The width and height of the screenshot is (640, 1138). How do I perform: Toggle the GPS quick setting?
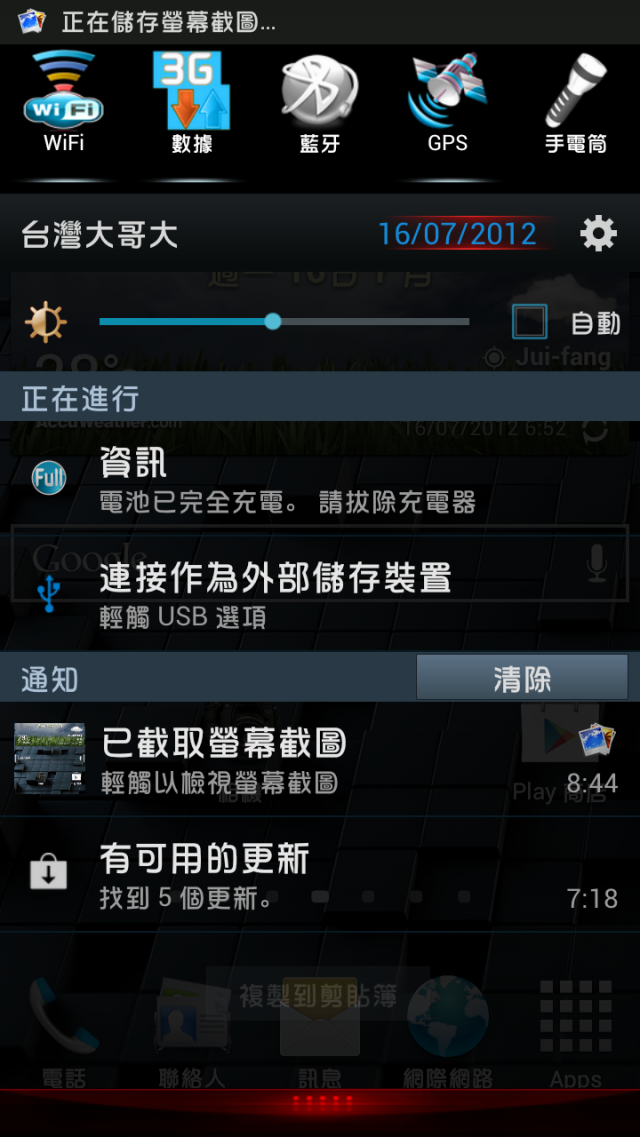click(x=447, y=102)
